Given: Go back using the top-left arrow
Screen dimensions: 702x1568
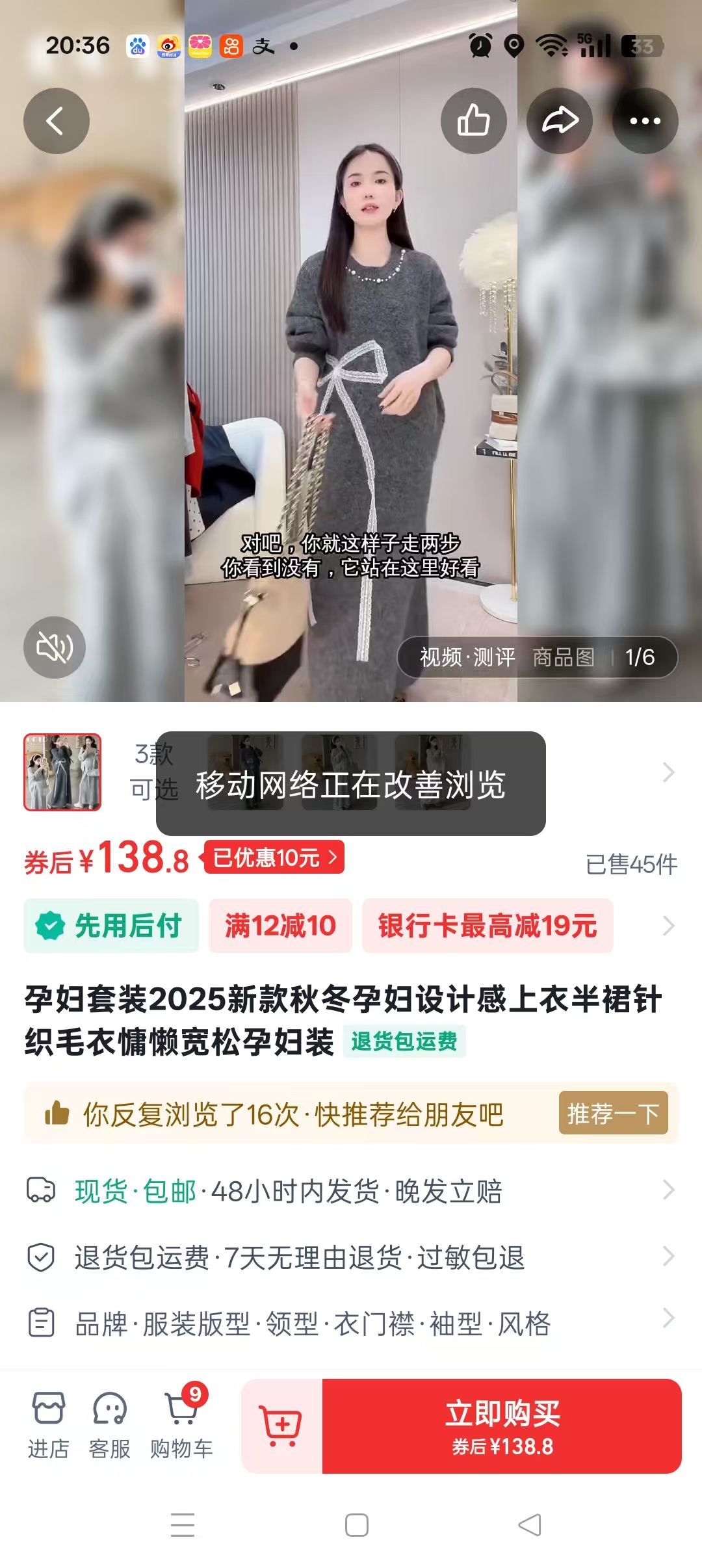Looking at the screenshot, I should [x=56, y=121].
